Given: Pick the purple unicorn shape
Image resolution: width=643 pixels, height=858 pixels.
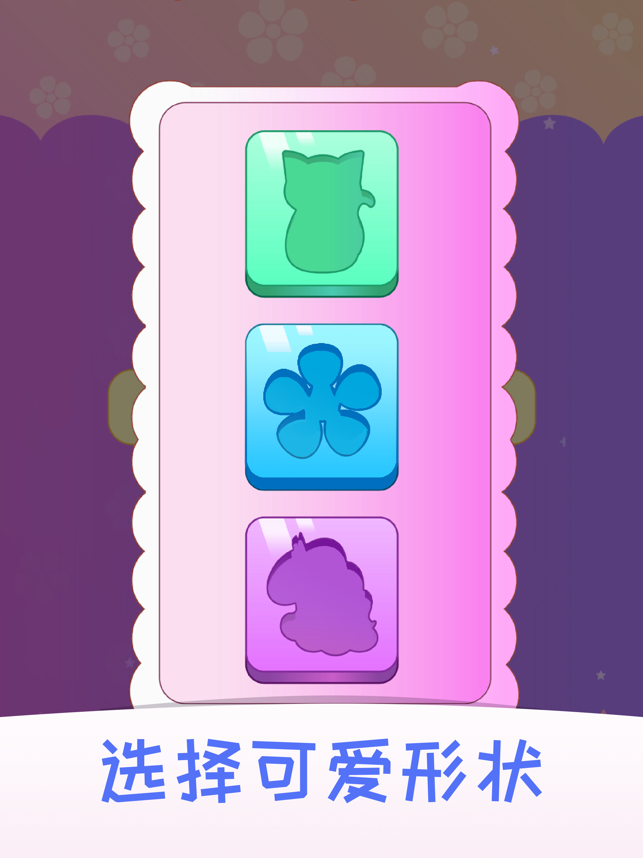Looking at the screenshot, I should [x=321, y=596].
